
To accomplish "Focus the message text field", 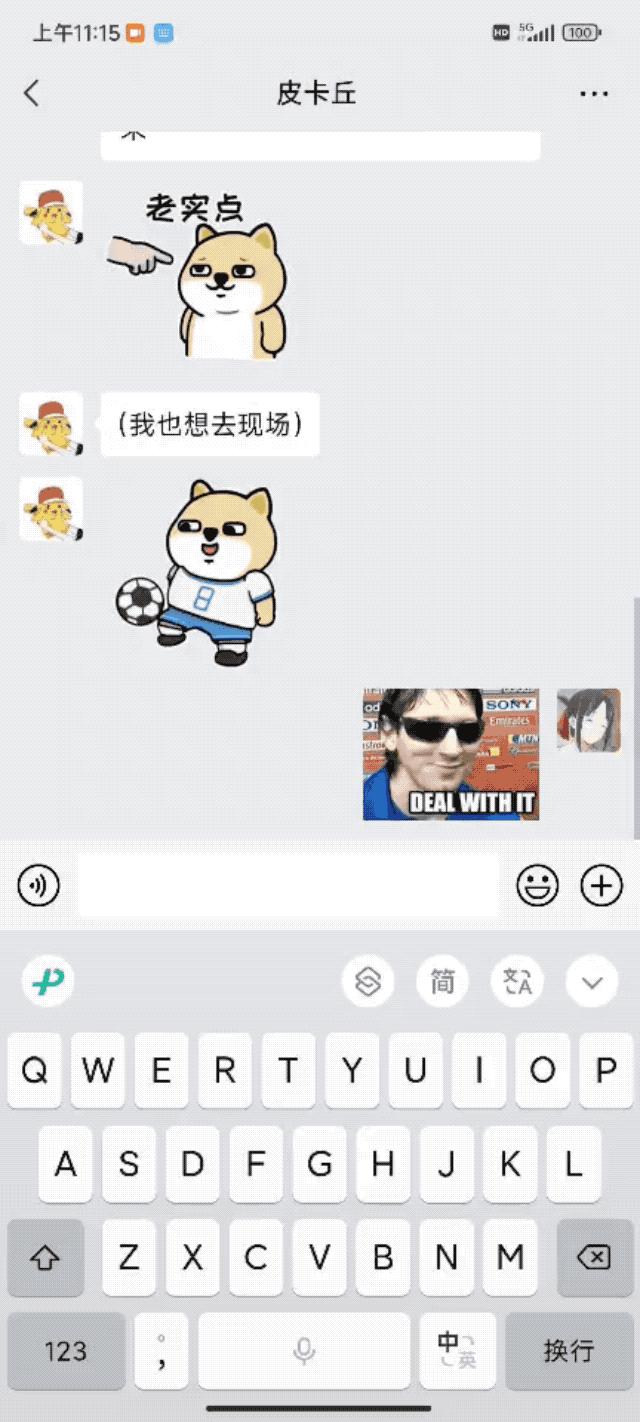I will (288, 885).
